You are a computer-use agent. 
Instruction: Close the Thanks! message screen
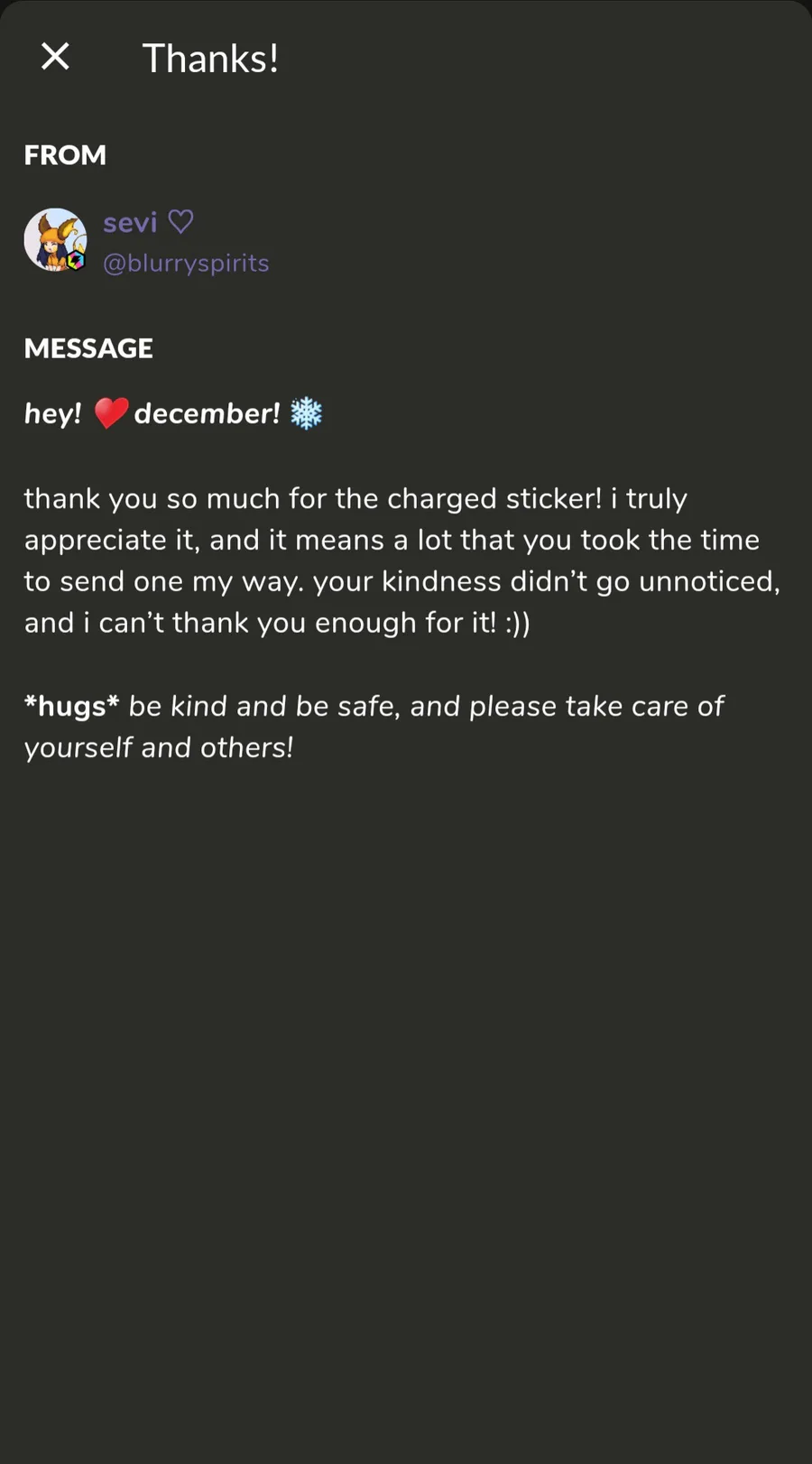coord(55,57)
